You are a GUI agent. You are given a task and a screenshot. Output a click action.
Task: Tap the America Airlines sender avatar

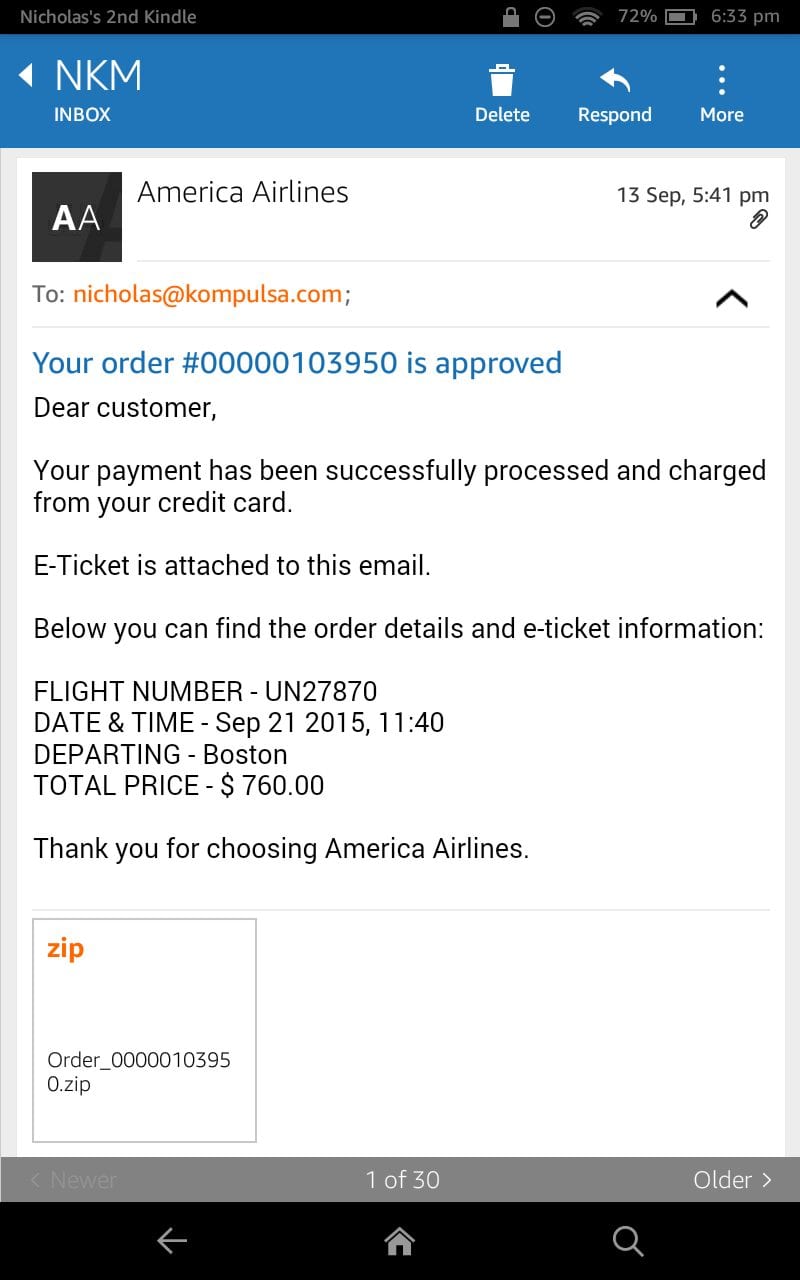[x=77, y=217]
